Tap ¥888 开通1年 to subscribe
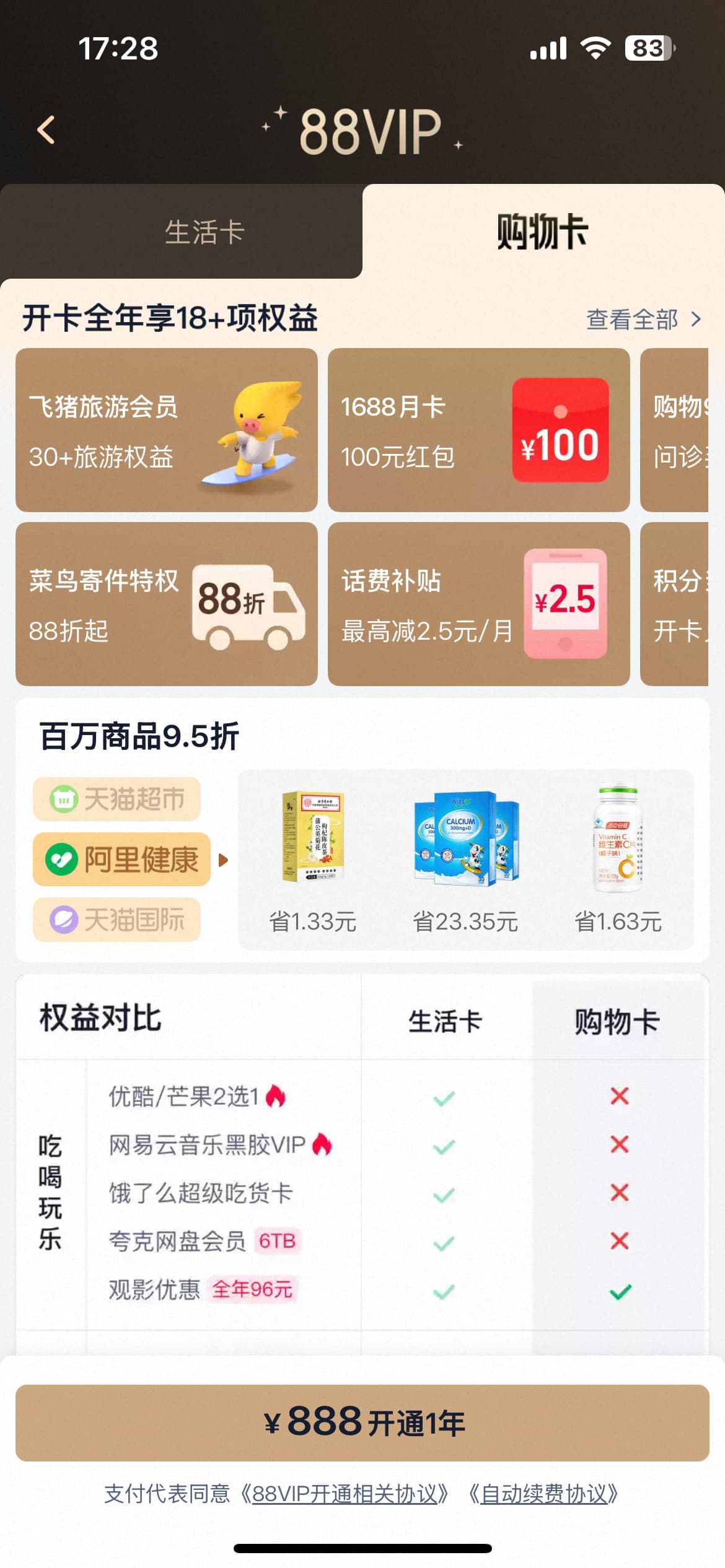The width and height of the screenshot is (725, 1568). pos(362,1422)
